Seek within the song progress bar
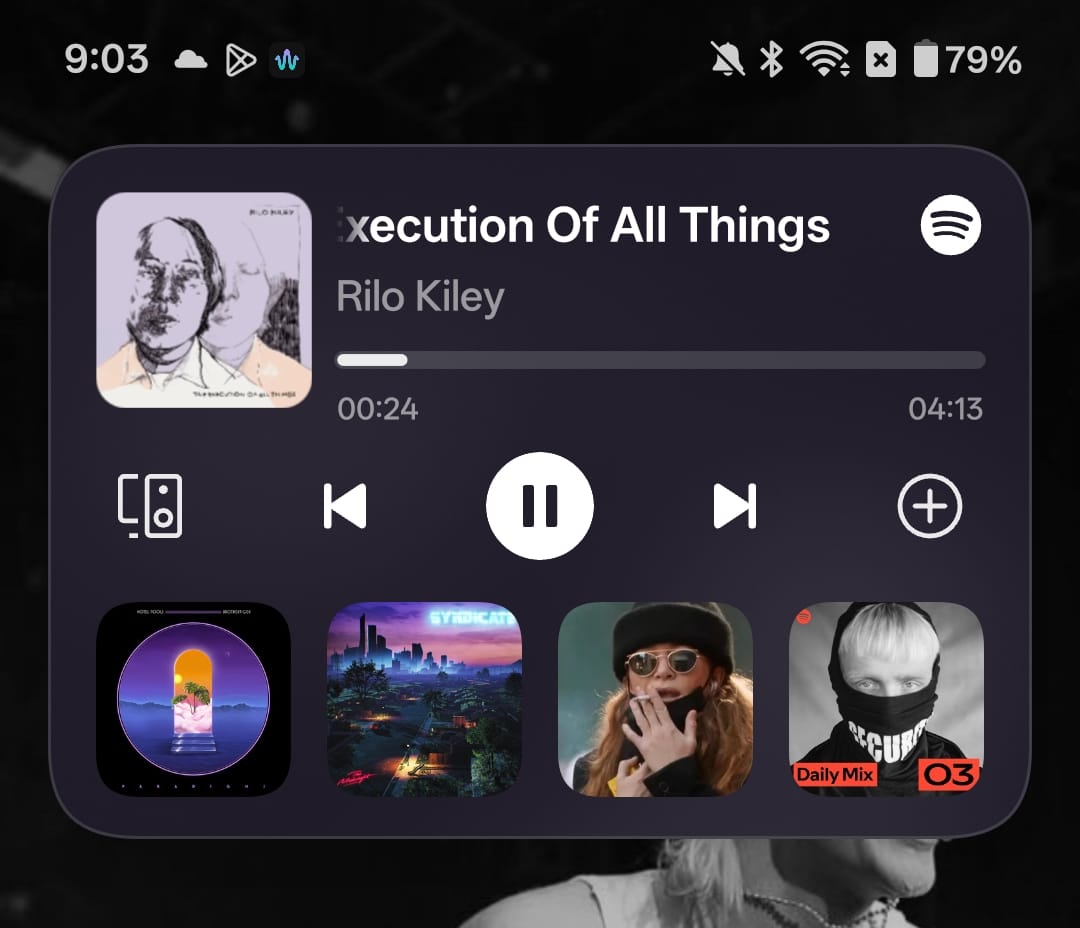This screenshot has height=928, width=1080. click(660, 360)
